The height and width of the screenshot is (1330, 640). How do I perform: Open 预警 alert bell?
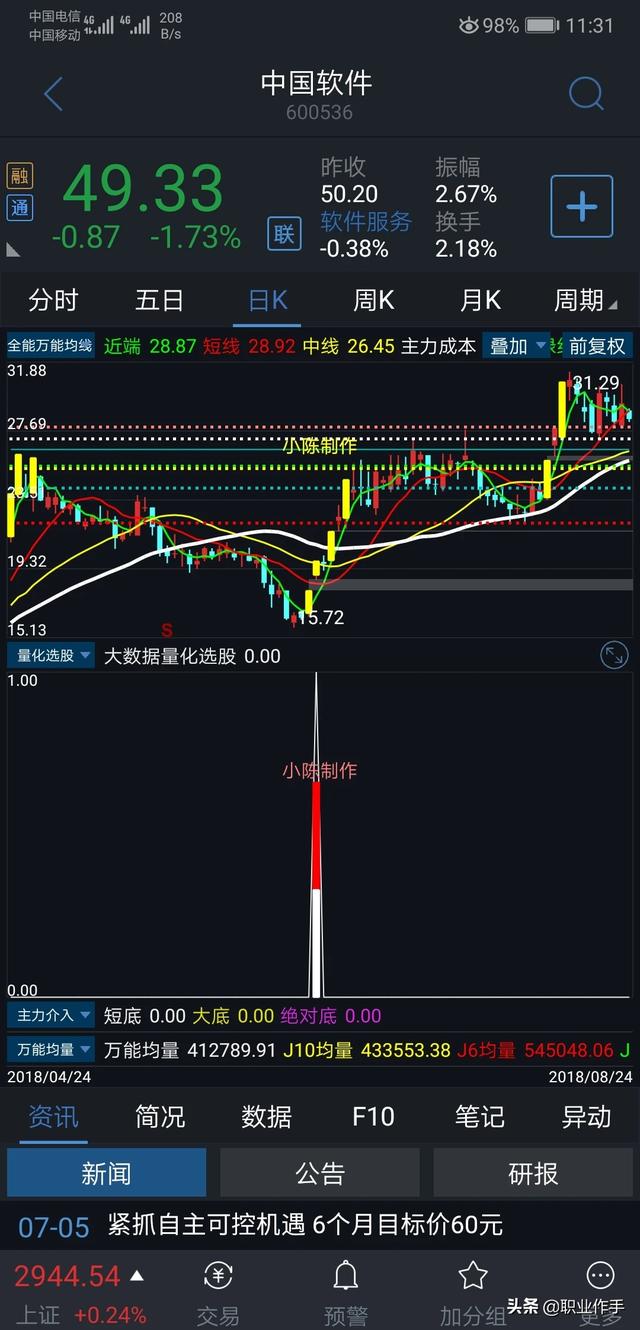point(345,1291)
